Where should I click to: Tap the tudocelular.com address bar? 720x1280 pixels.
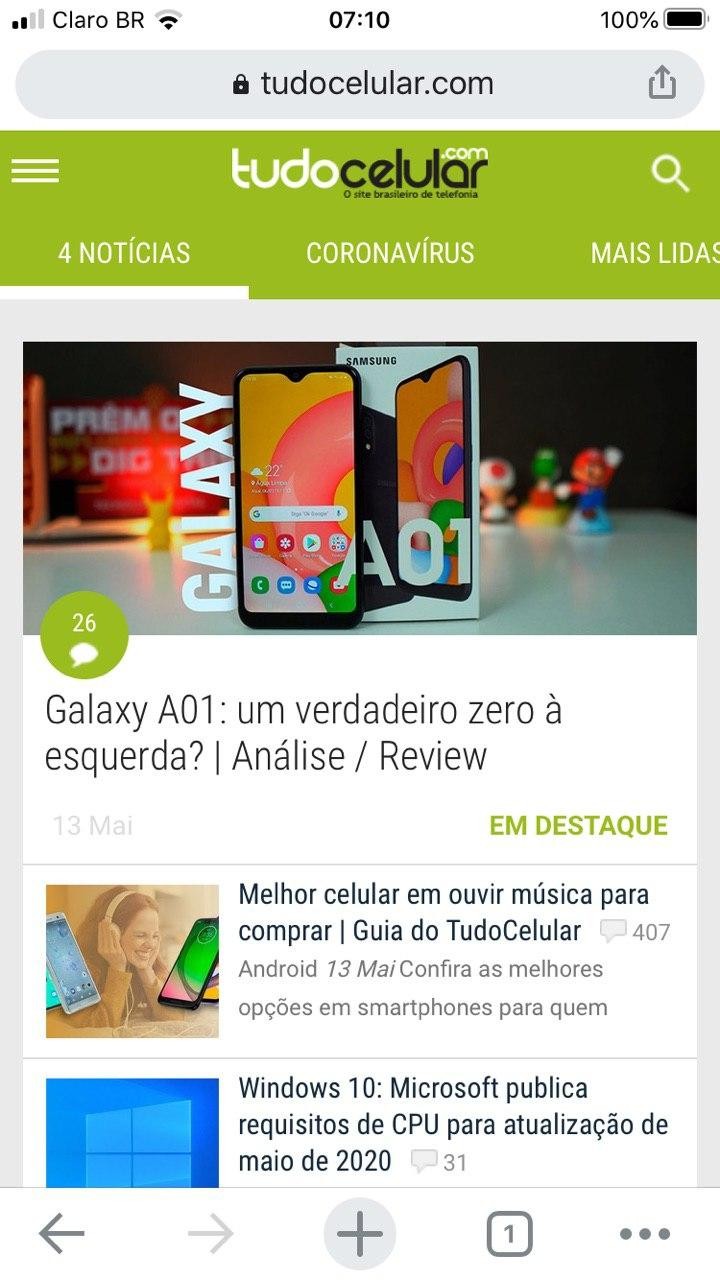tap(362, 84)
